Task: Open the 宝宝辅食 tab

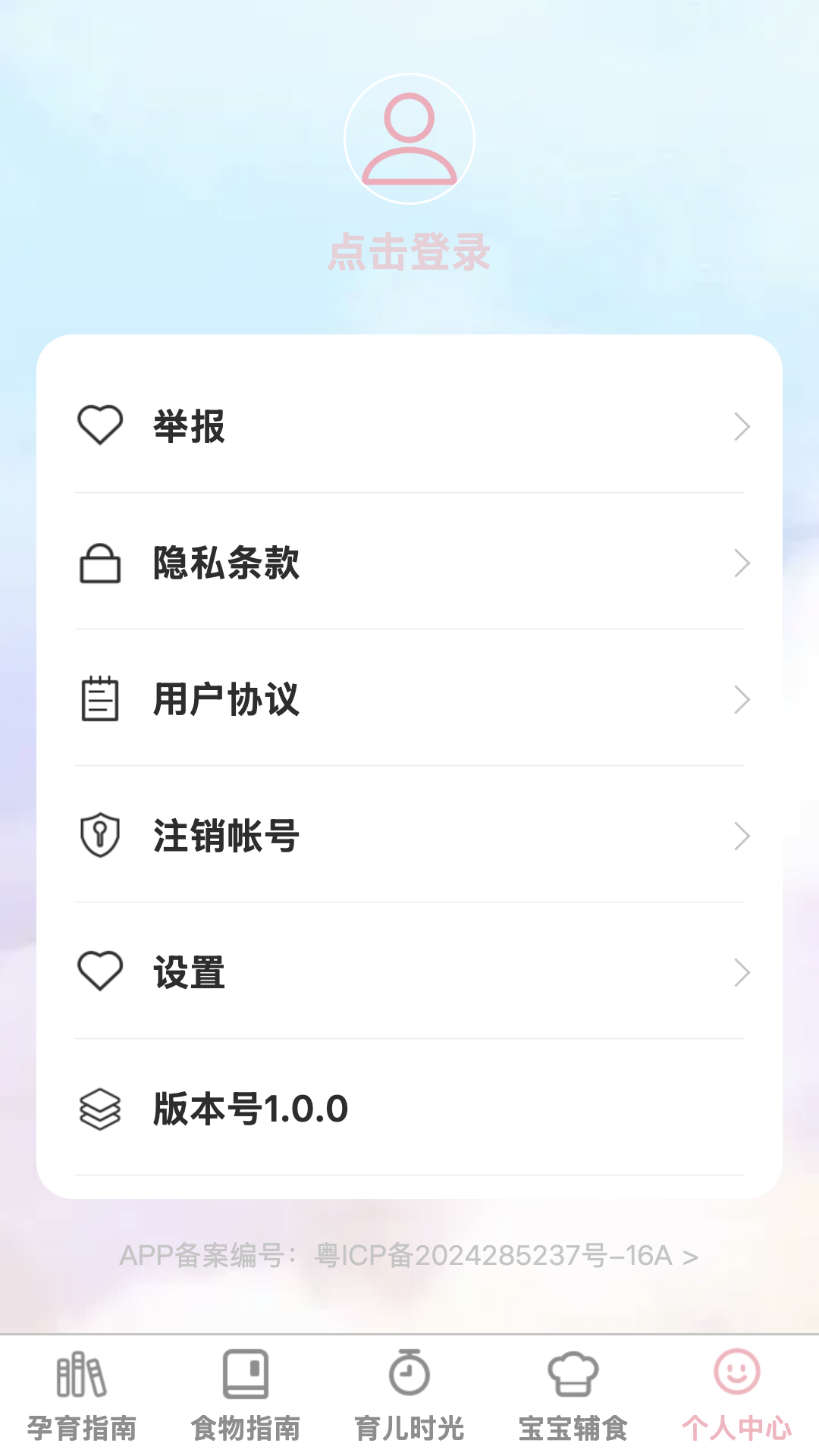Action: pos(573,1397)
